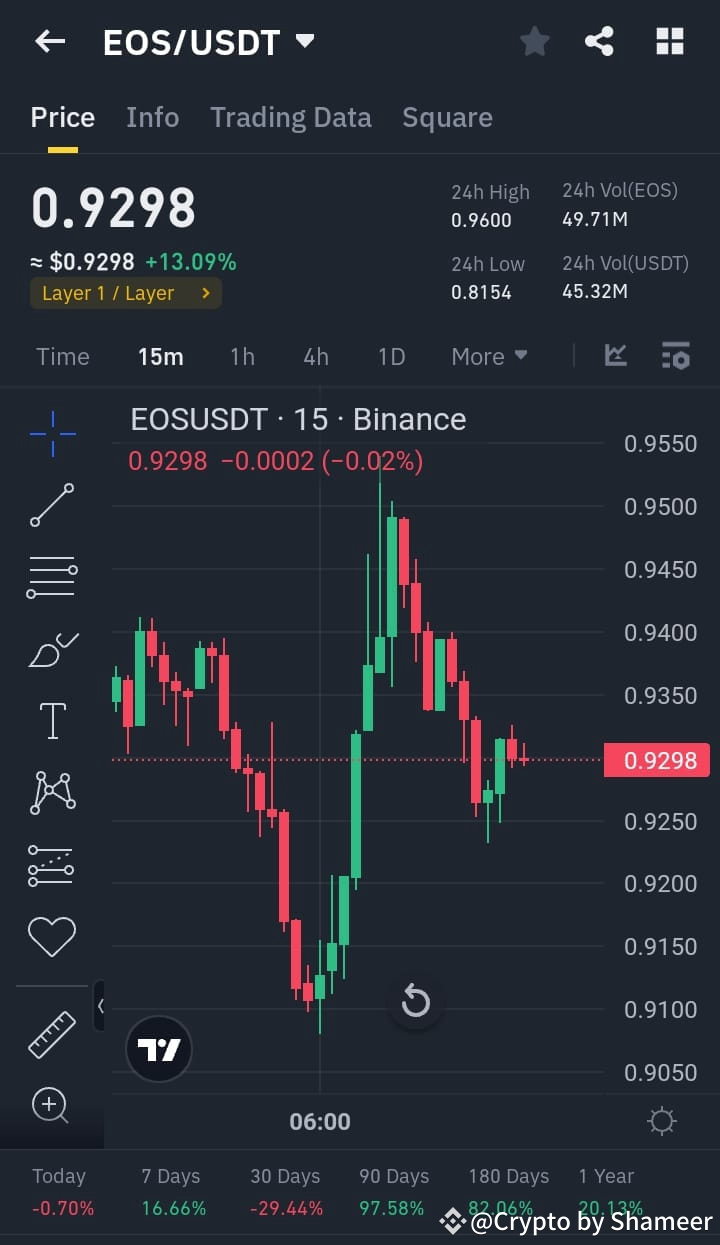Switch to the Trading Data tab
The height and width of the screenshot is (1245, 720).
[290, 117]
